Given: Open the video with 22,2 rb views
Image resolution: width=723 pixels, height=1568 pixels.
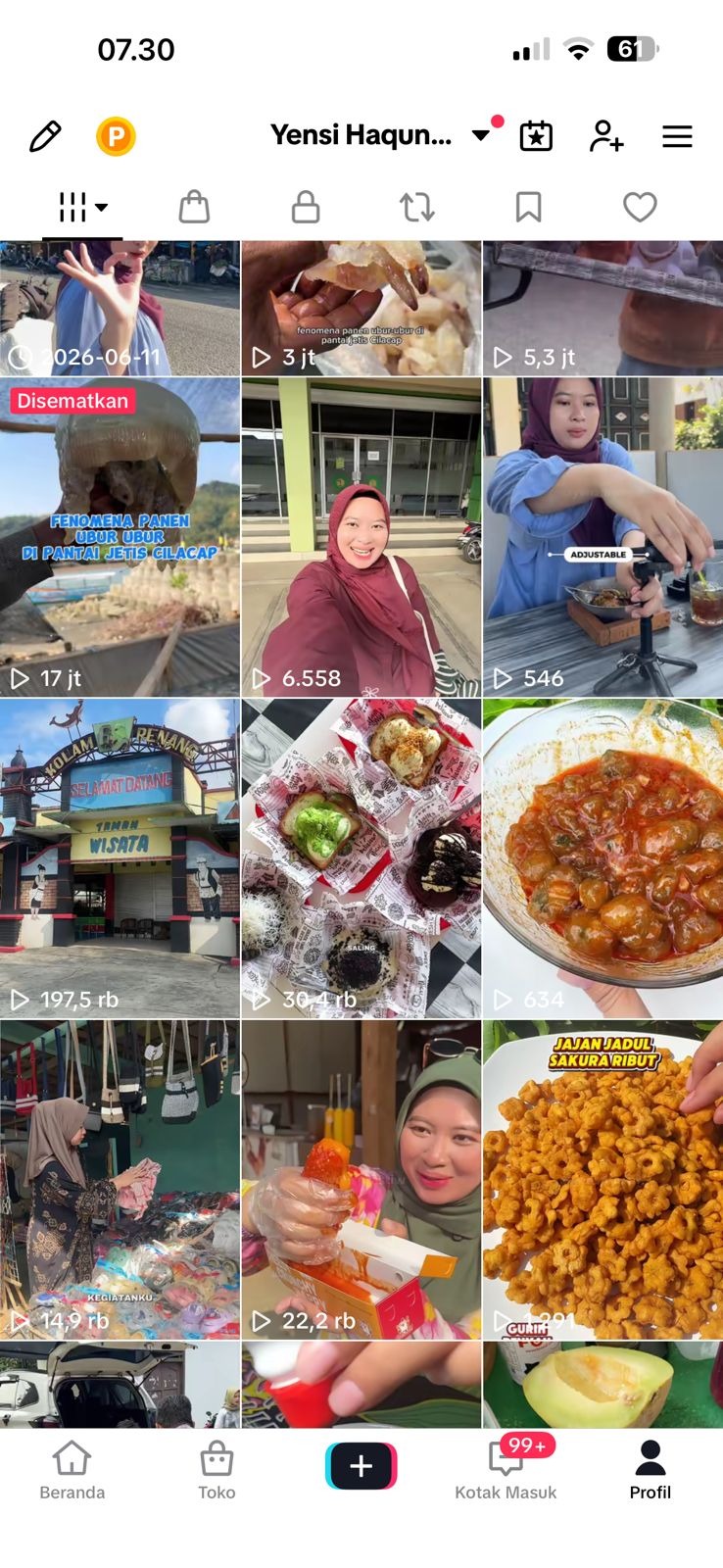Looking at the screenshot, I should [361, 1180].
